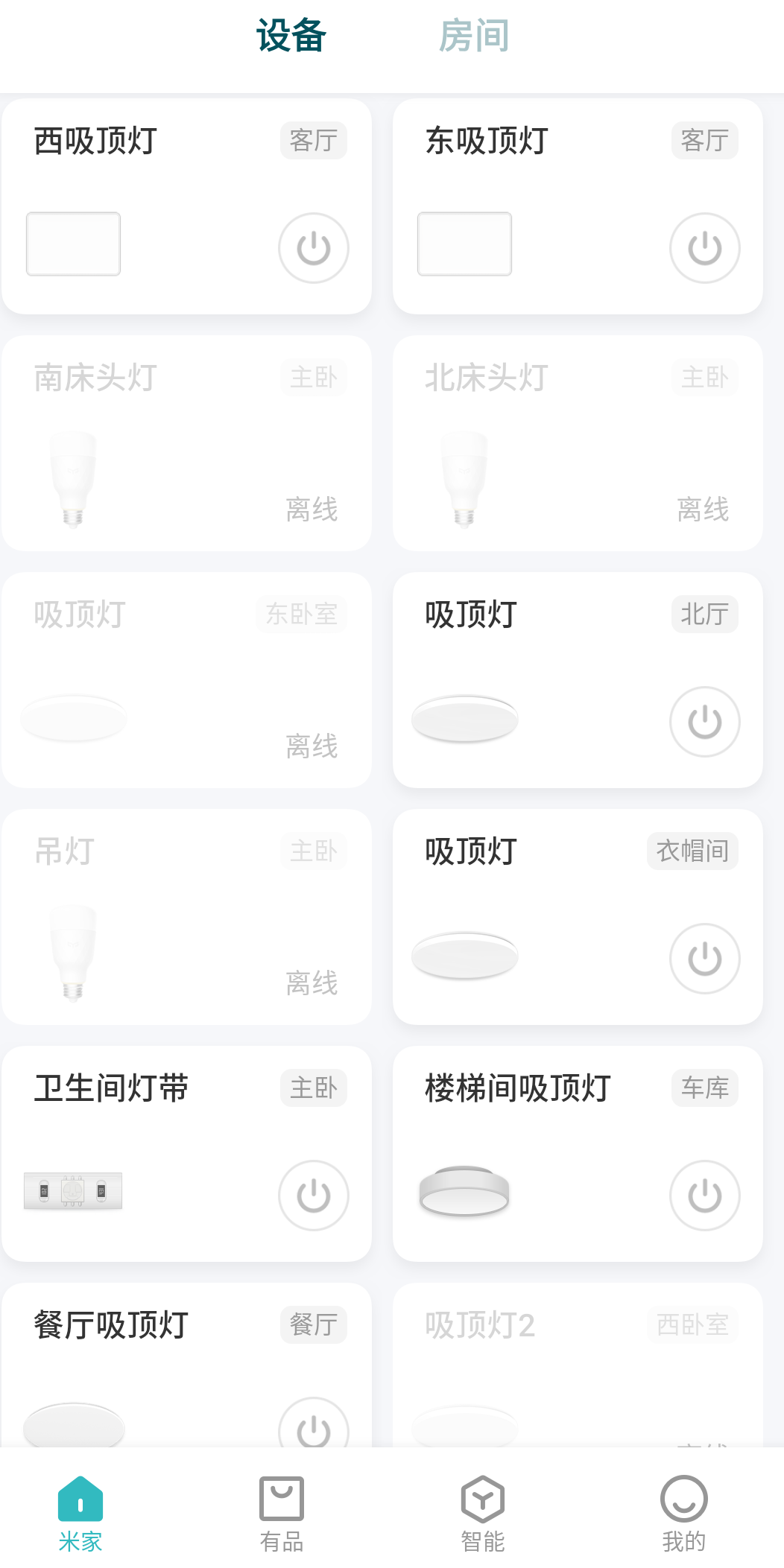Screen dimensions: 784x1568
Task: Tap the 客厅 room label on 西吸顶灯
Action: [312, 140]
